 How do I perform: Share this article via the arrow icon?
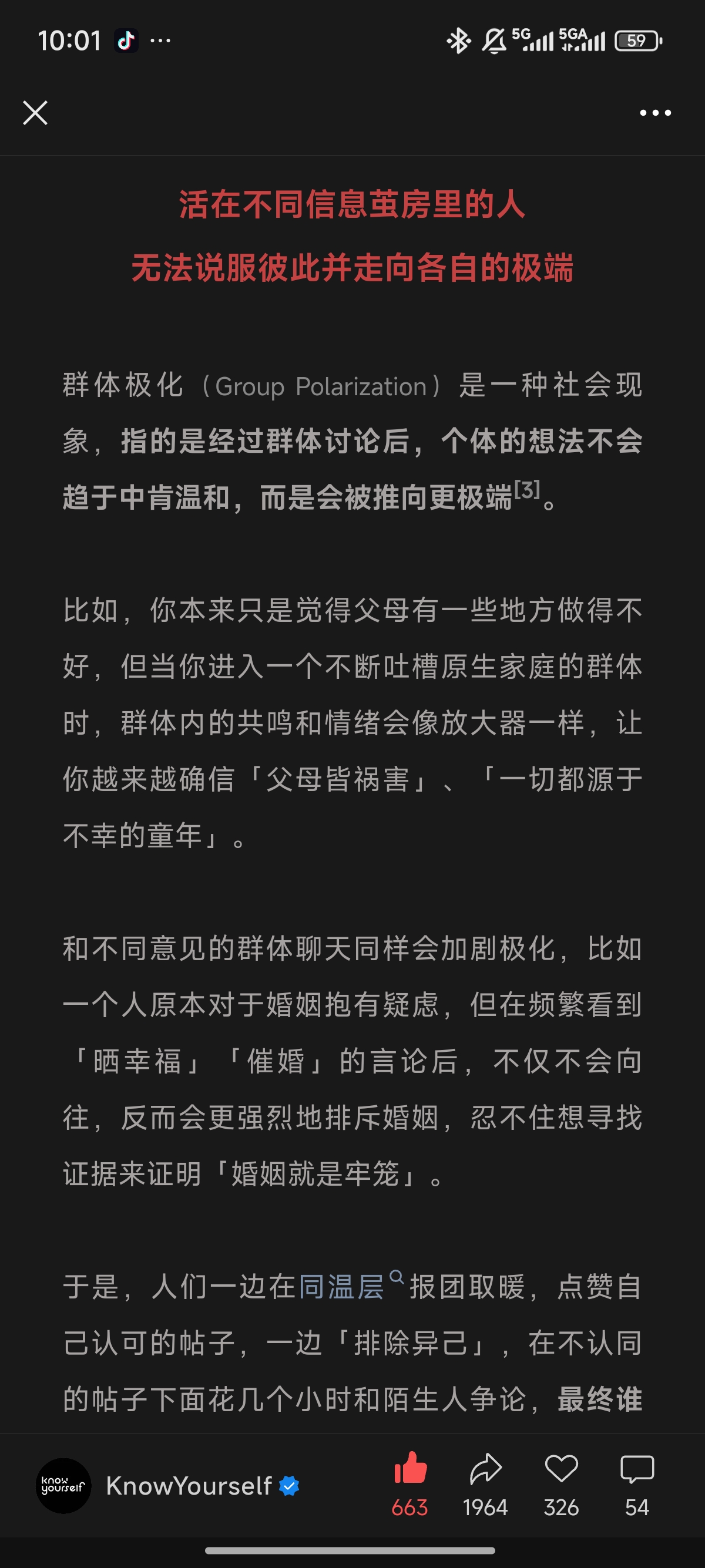pyautogui.click(x=485, y=1484)
